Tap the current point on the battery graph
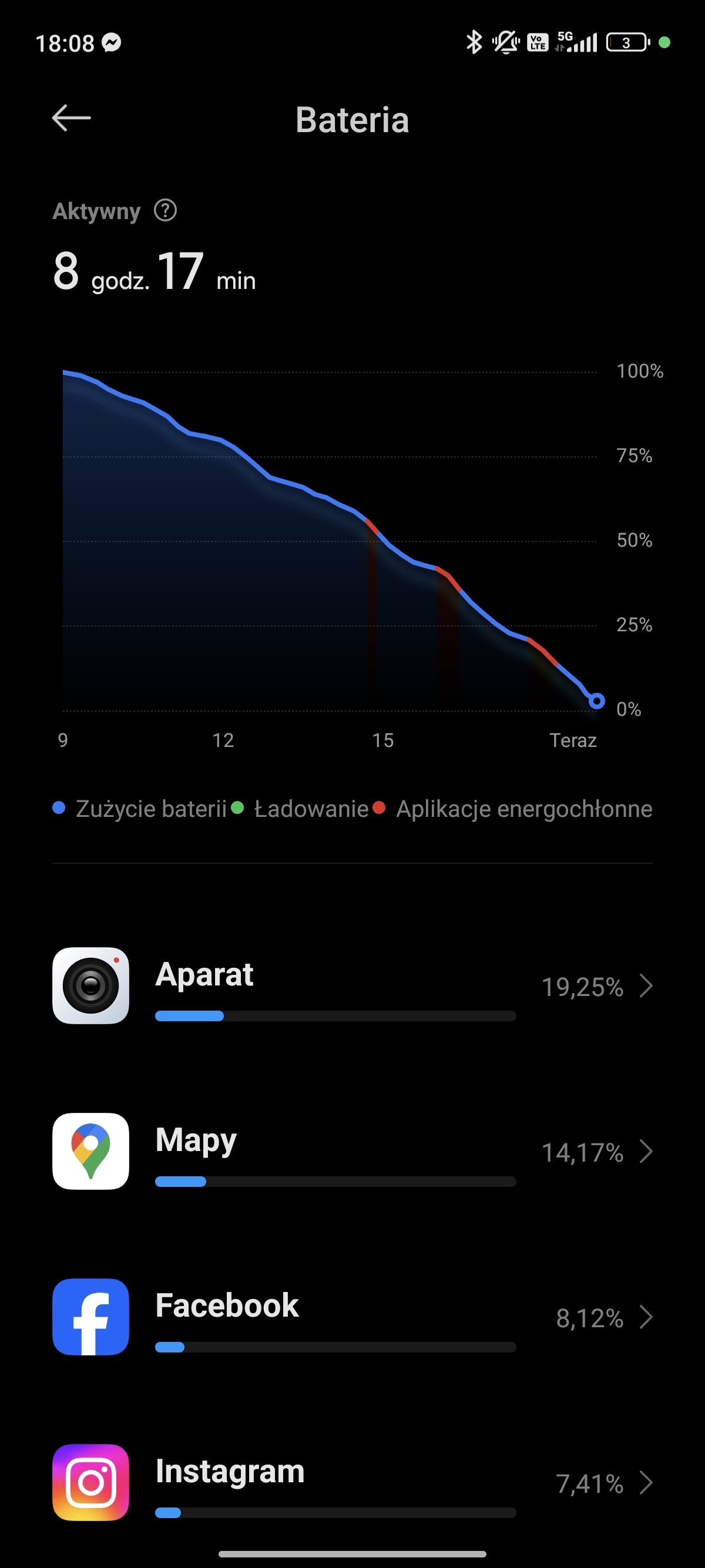Viewport: 705px width, 1568px height. 597,701
